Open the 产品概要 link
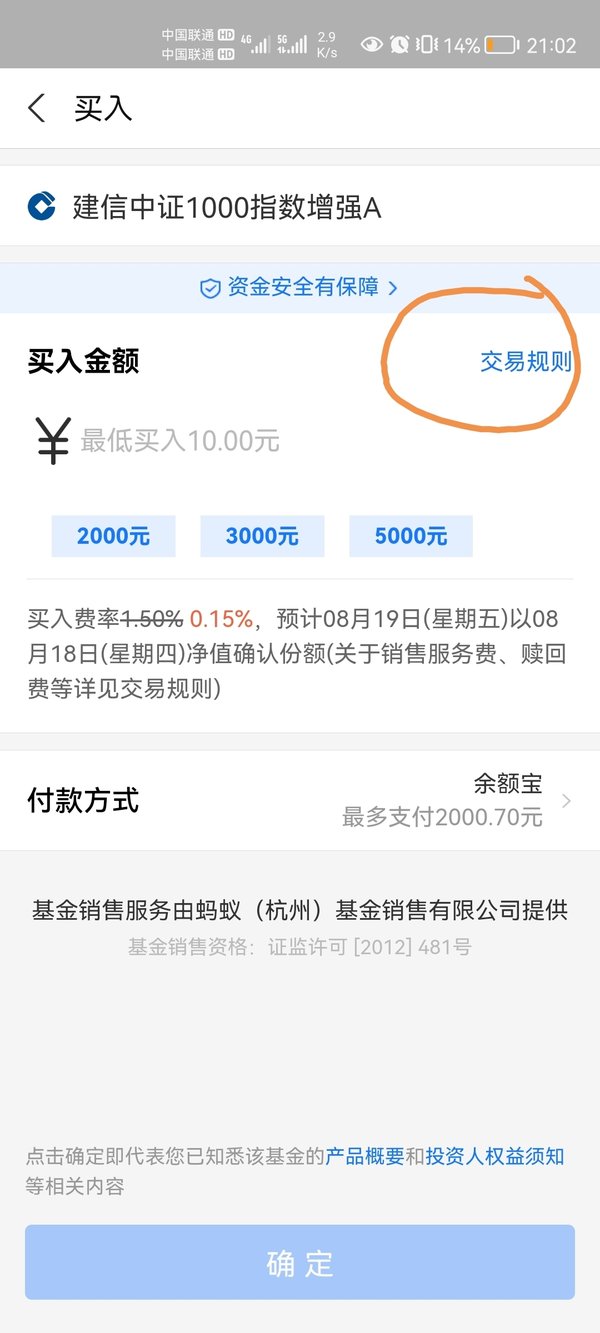This screenshot has height=1333, width=600. pyautogui.click(x=365, y=1157)
